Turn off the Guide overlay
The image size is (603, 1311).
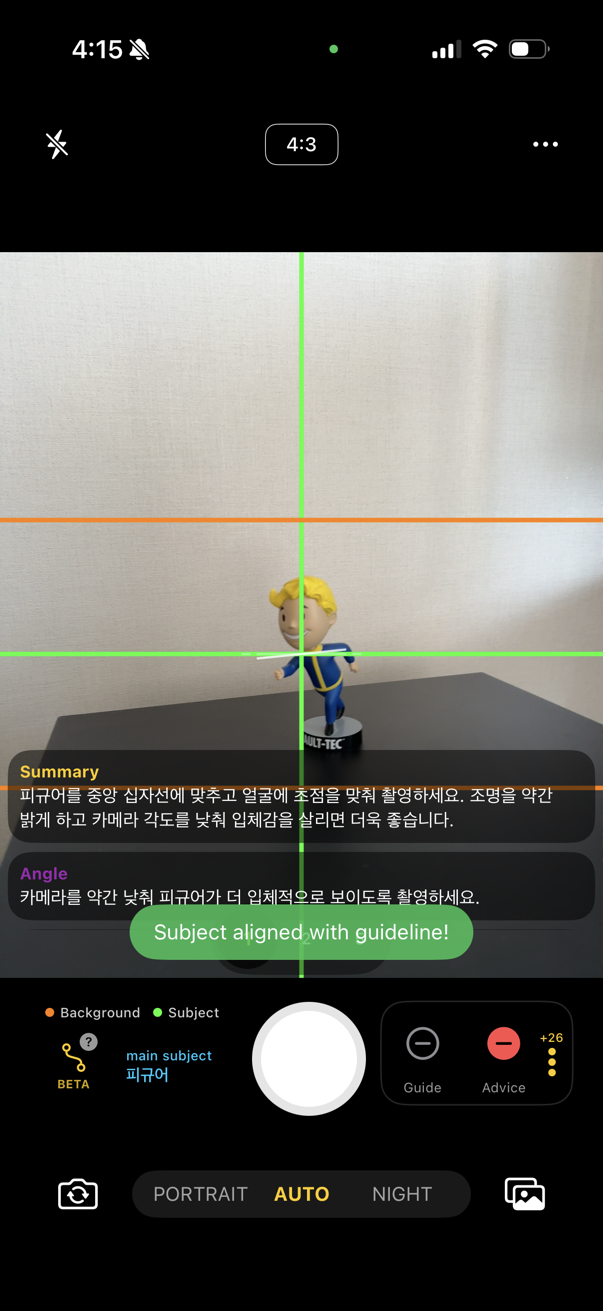(x=422, y=1045)
